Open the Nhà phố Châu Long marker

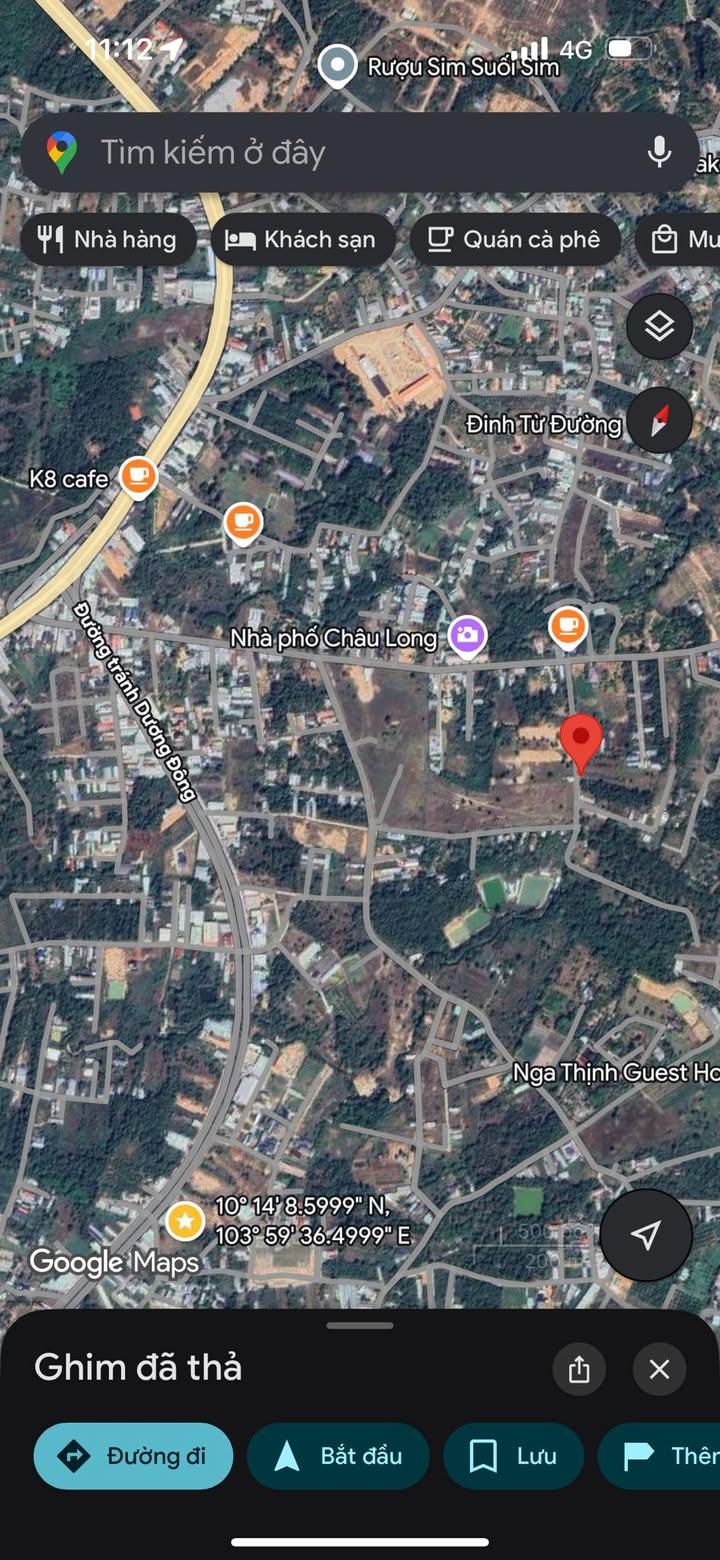pos(466,636)
